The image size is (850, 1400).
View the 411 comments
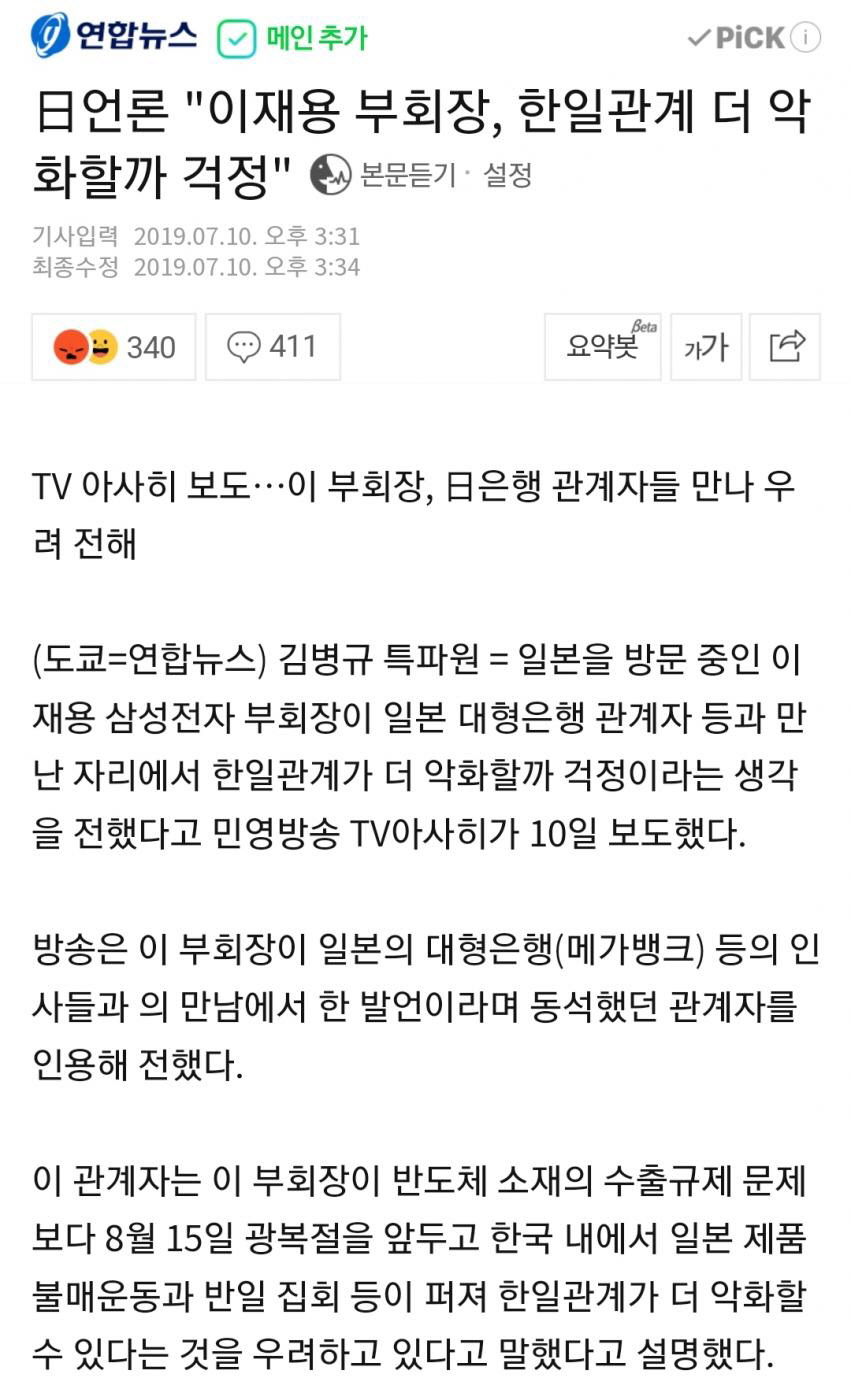pos(273,347)
